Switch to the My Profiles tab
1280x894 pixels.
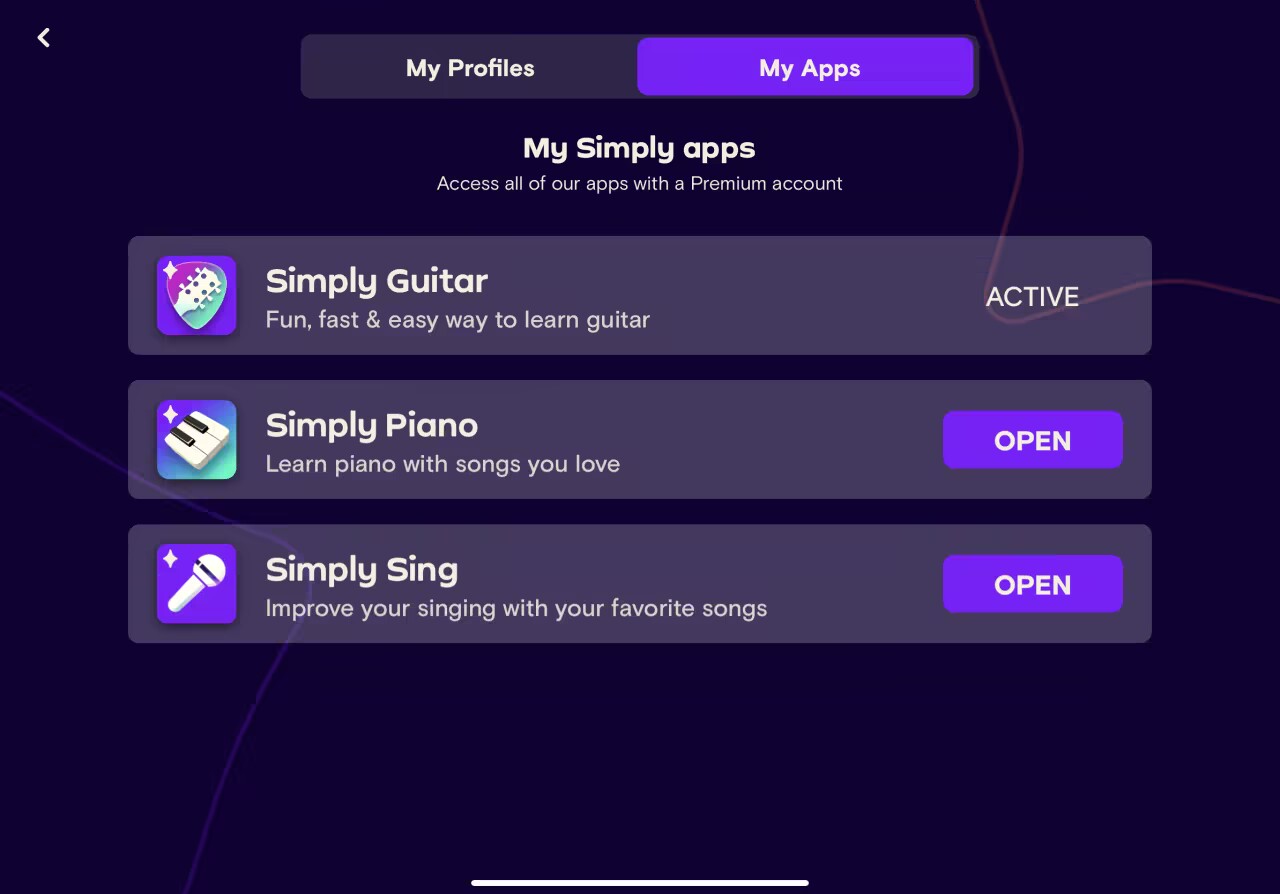[x=470, y=68]
